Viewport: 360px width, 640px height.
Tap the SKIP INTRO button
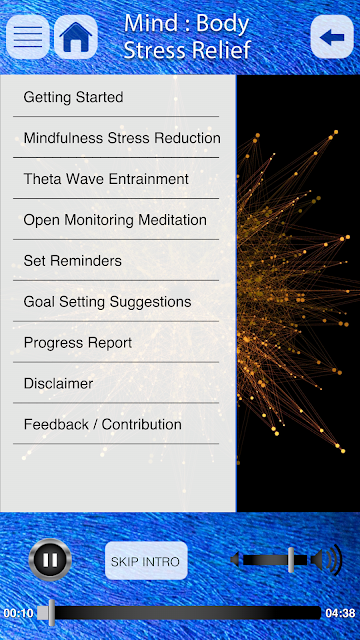pyautogui.click(x=146, y=561)
